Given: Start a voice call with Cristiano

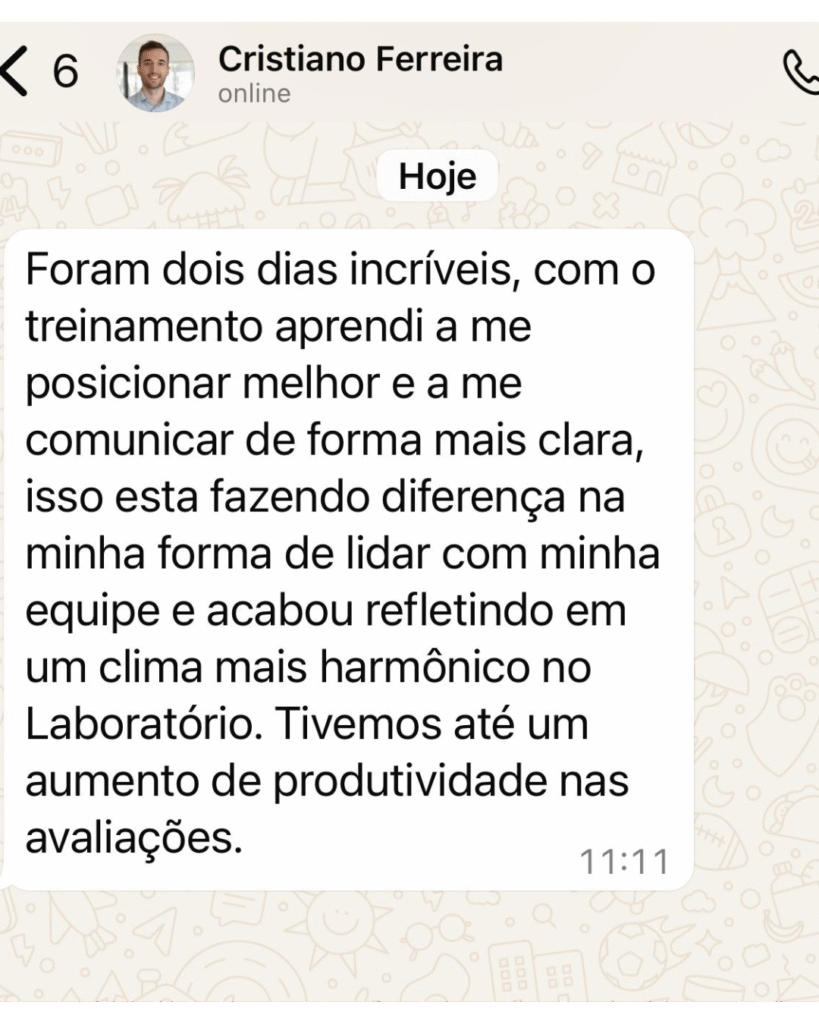Looking at the screenshot, I should [x=803, y=72].
